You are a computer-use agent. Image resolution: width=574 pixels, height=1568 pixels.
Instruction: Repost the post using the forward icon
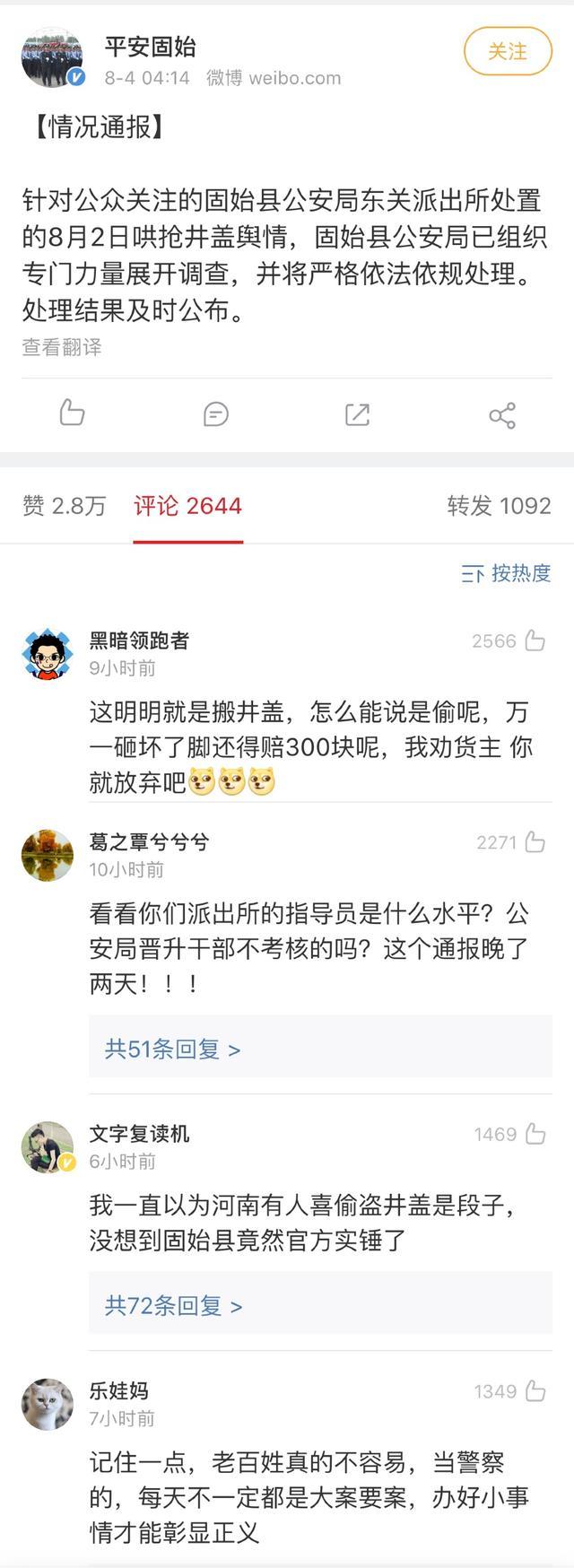tap(357, 414)
